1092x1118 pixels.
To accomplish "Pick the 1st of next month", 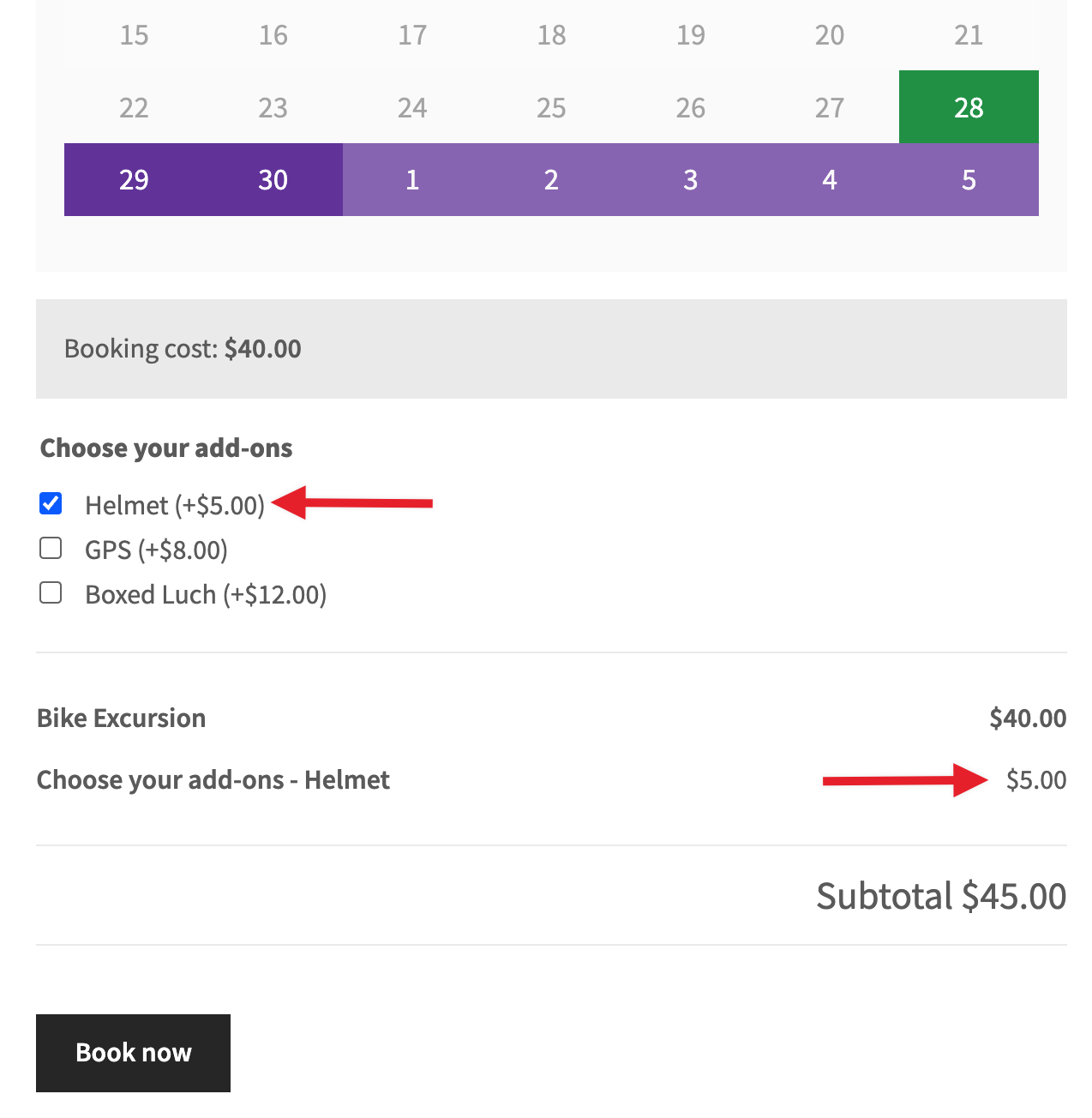I will [x=411, y=179].
